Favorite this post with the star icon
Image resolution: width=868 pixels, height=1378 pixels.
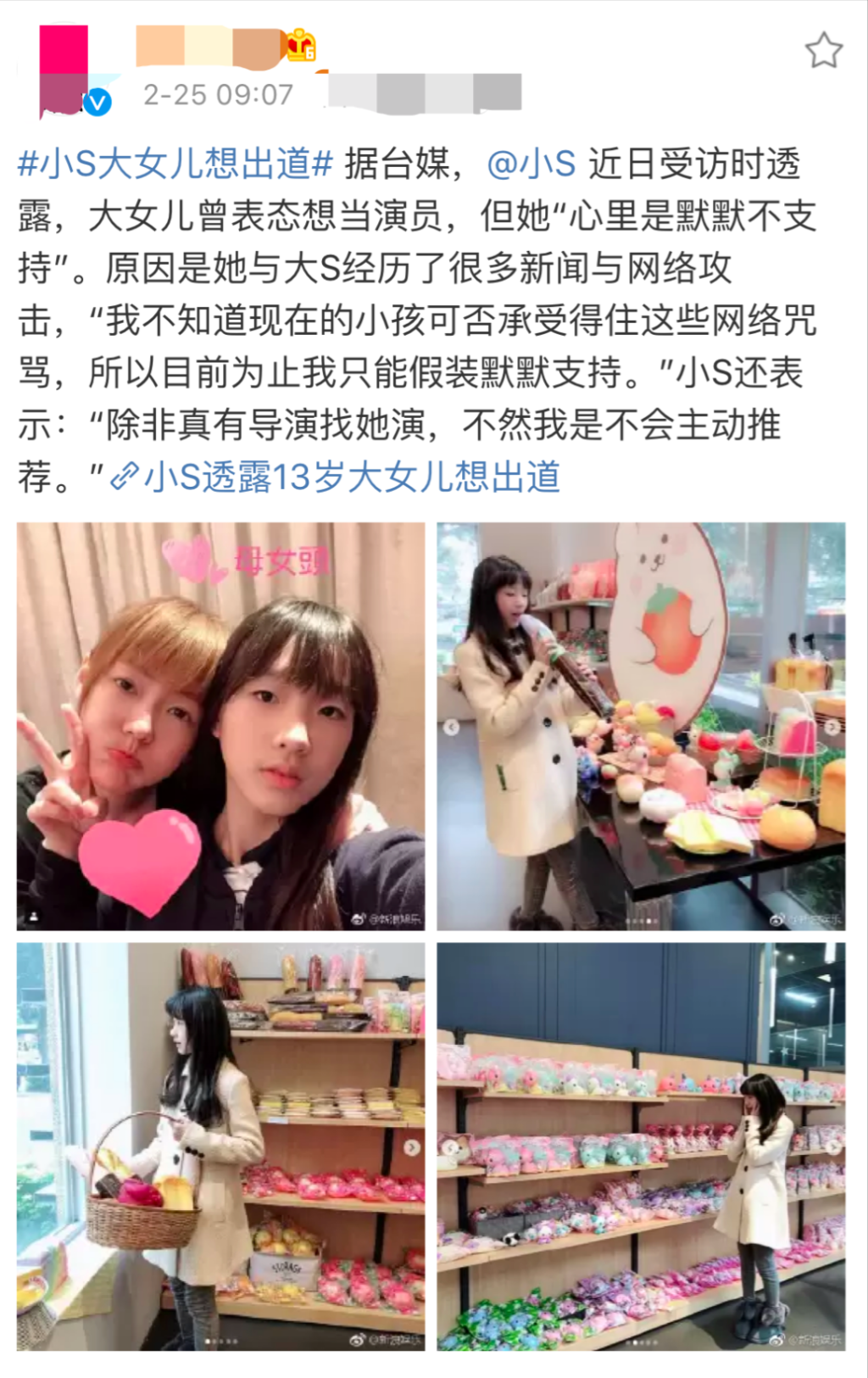(x=823, y=51)
